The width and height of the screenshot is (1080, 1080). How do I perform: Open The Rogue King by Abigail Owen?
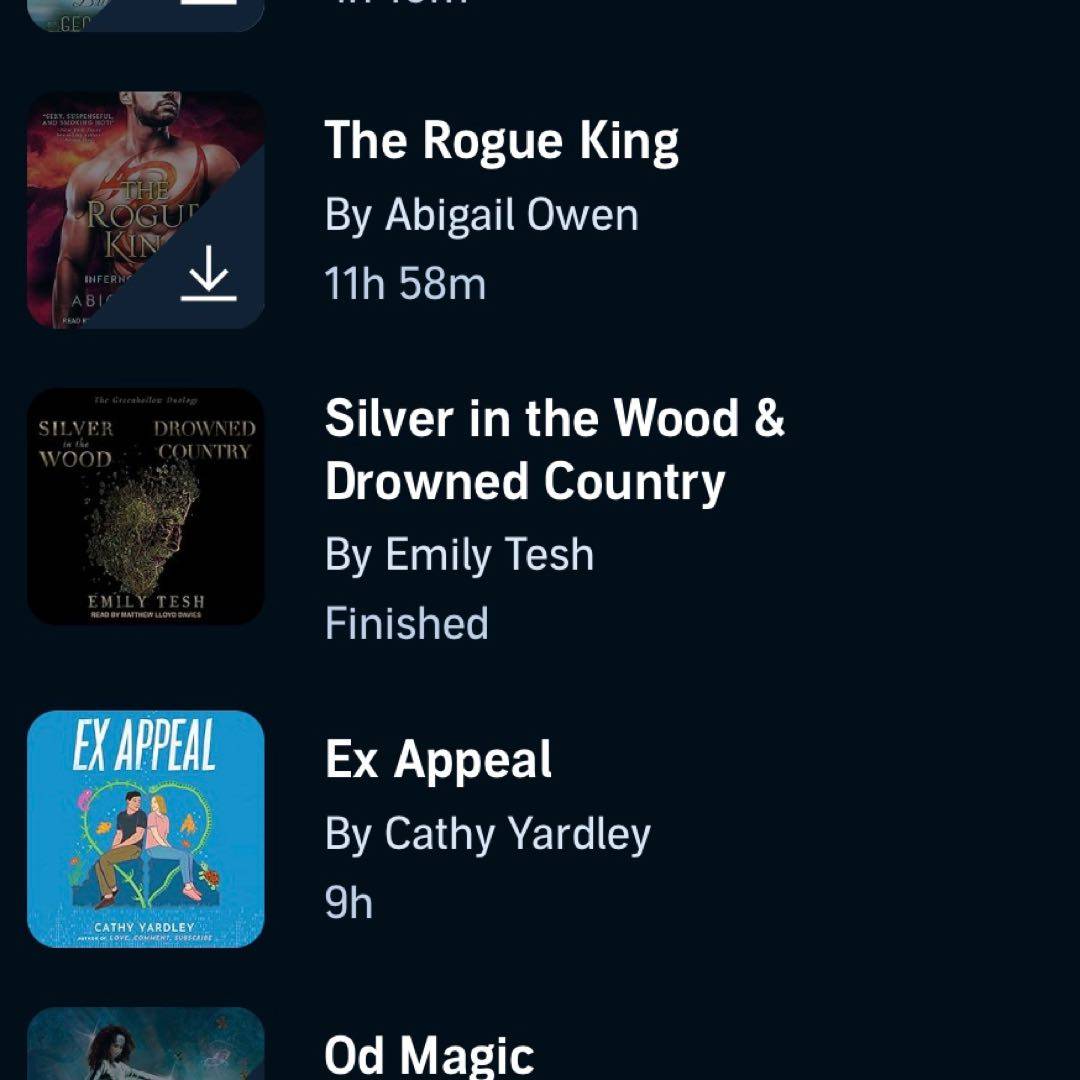click(x=501, y=141)
